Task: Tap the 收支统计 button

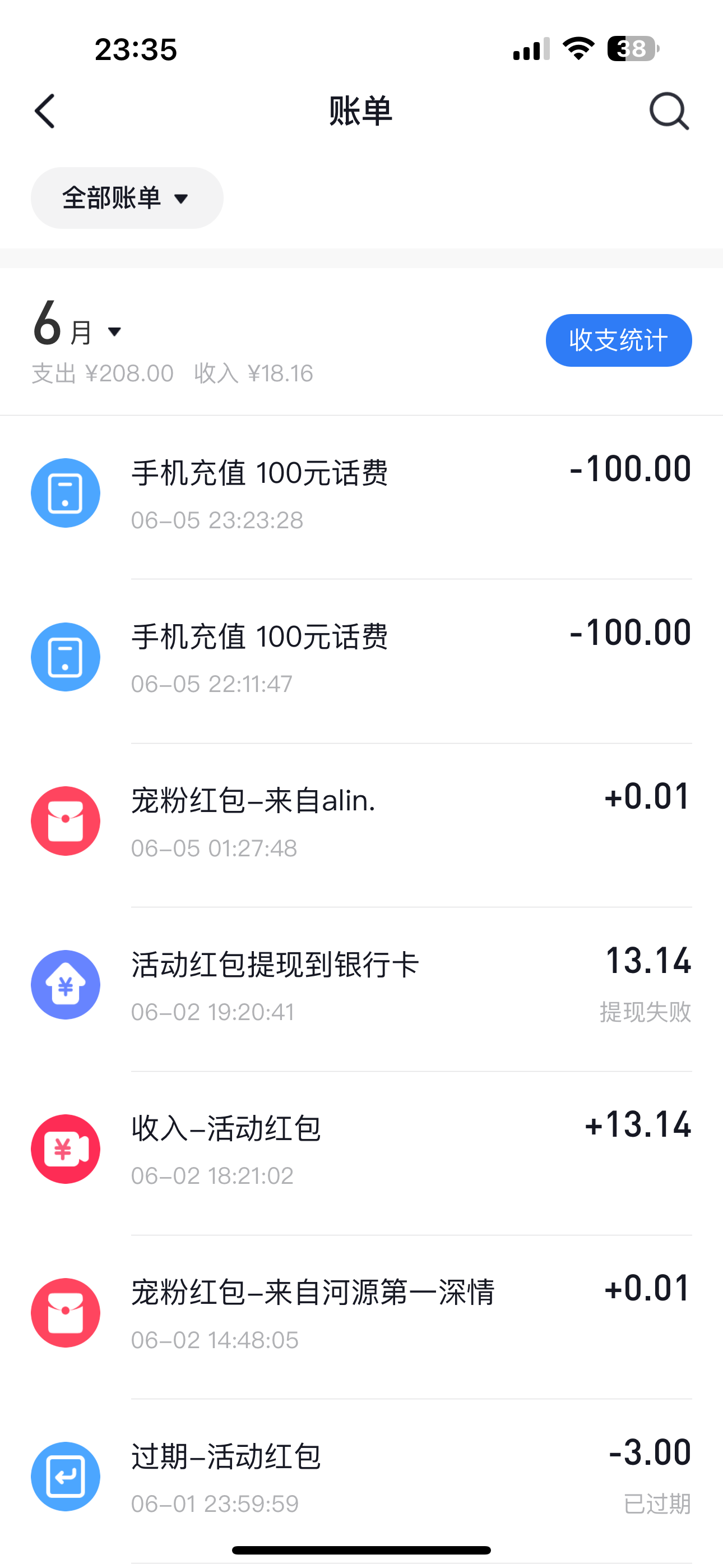Action: tap(618, 340)
